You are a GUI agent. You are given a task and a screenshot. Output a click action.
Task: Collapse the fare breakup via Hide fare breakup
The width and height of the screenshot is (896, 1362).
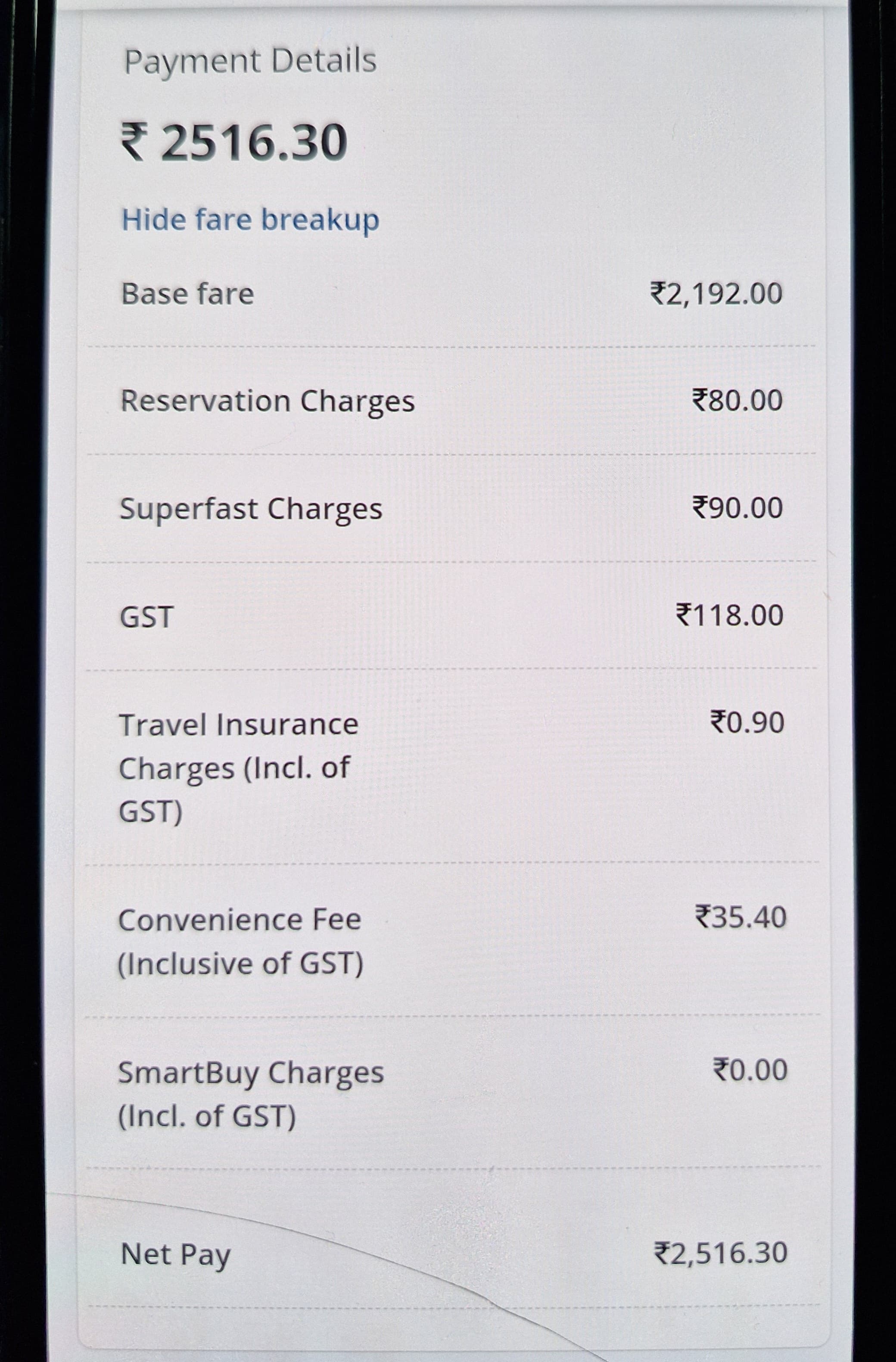tap(250, 221)
